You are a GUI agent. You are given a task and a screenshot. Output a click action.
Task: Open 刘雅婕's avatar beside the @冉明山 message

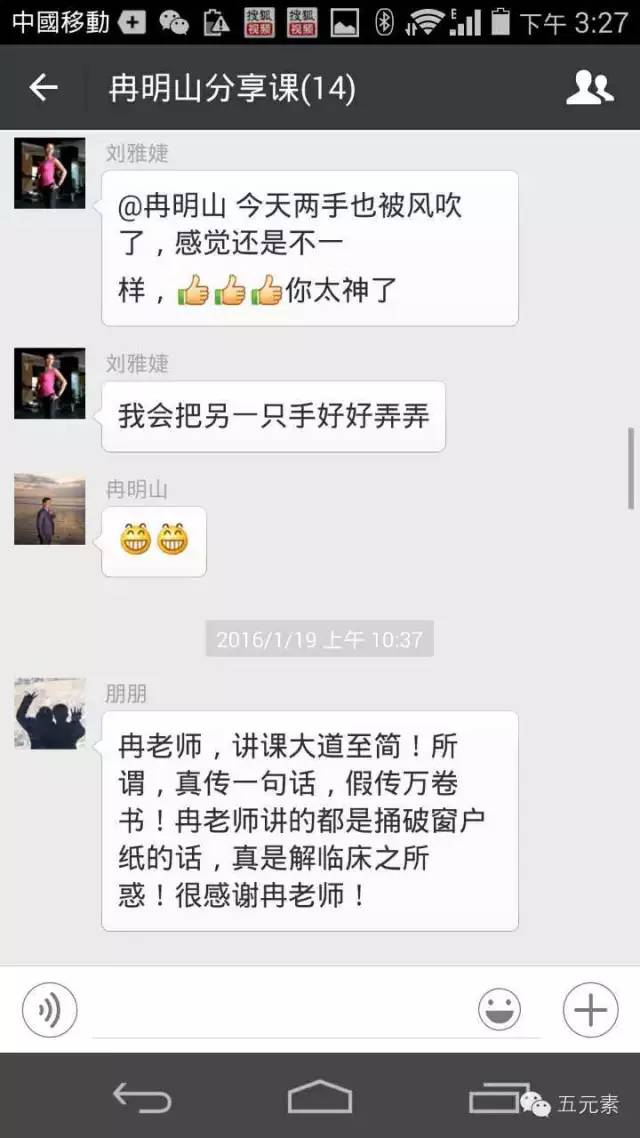pyautogui.click(x=49, y=173)
